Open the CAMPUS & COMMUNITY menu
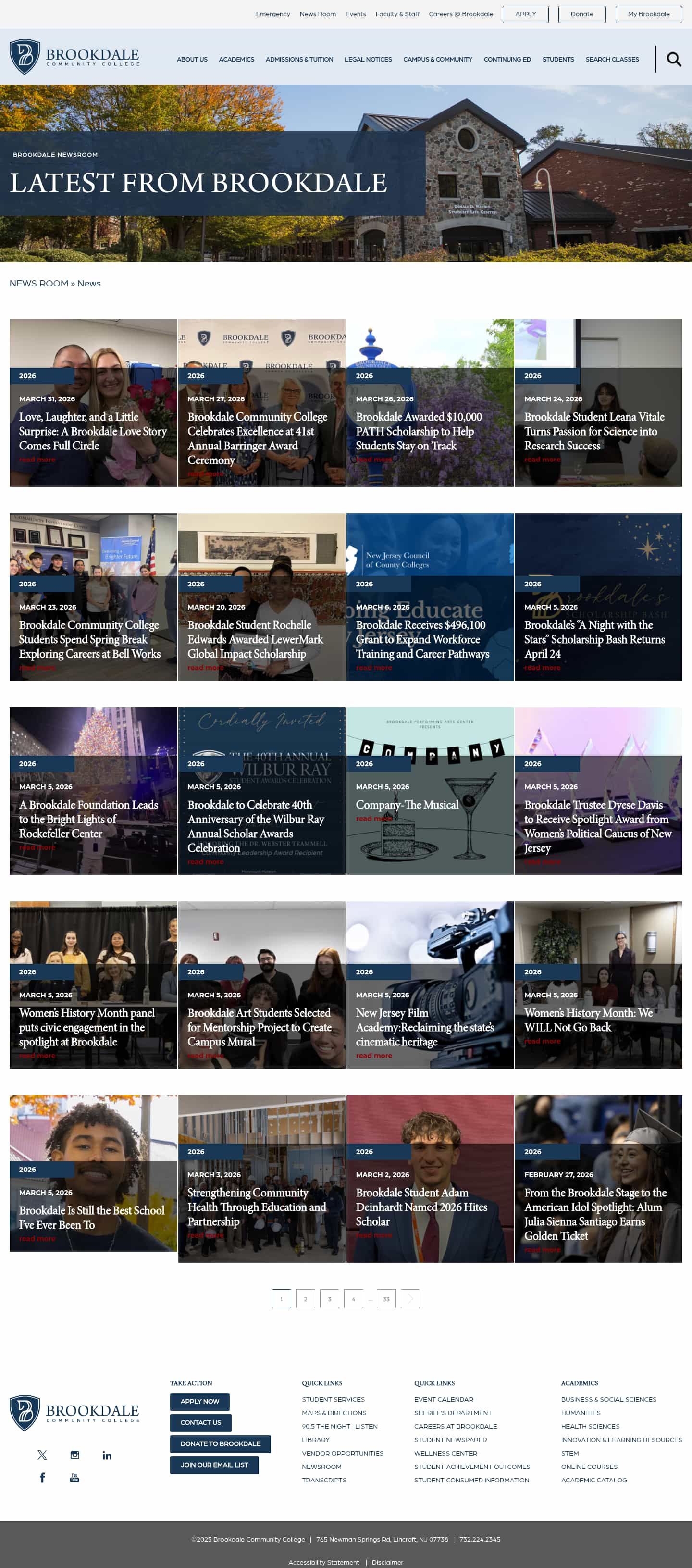 [438, 59]
